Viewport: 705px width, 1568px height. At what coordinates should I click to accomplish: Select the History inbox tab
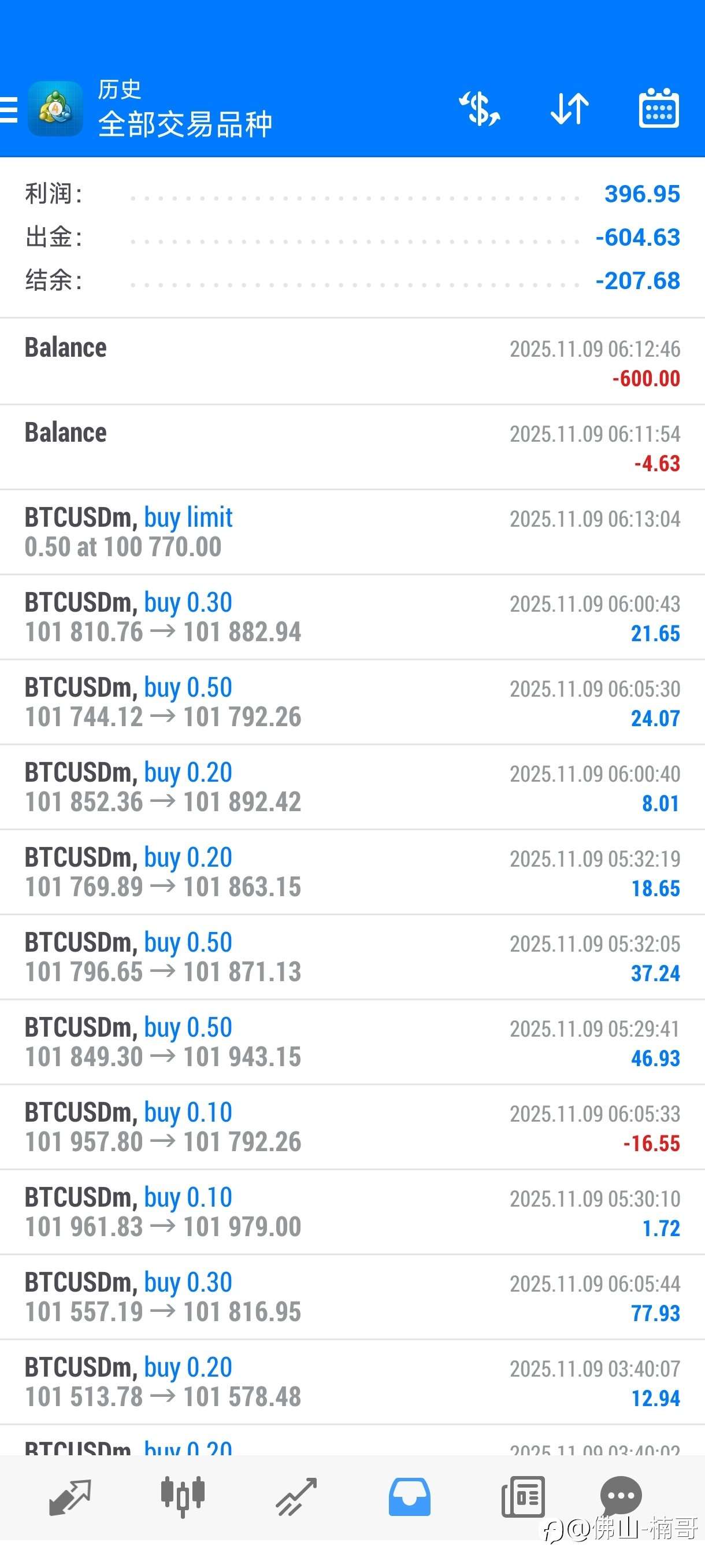[409, 1497]
